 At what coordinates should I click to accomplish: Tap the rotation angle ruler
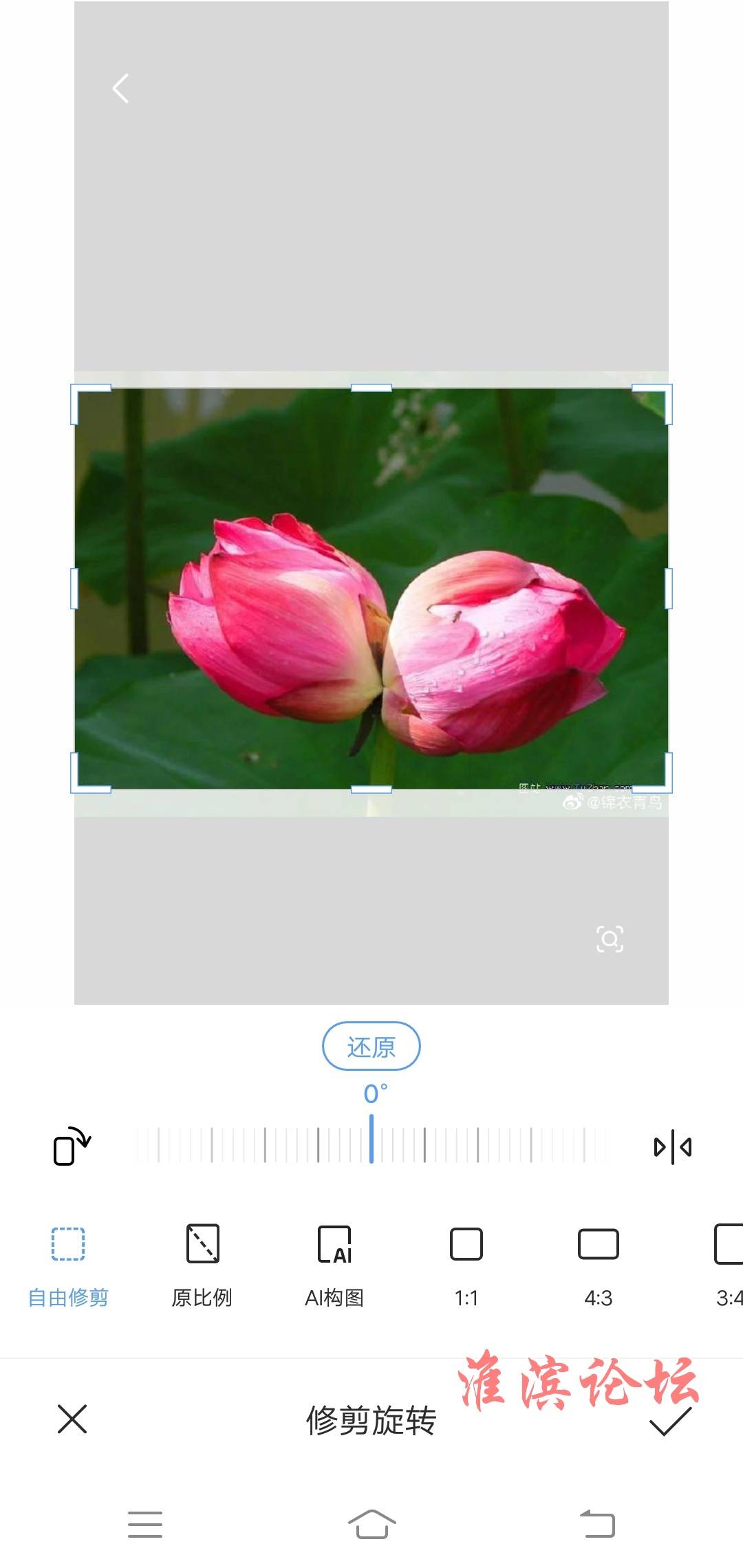click(371, 1145)
